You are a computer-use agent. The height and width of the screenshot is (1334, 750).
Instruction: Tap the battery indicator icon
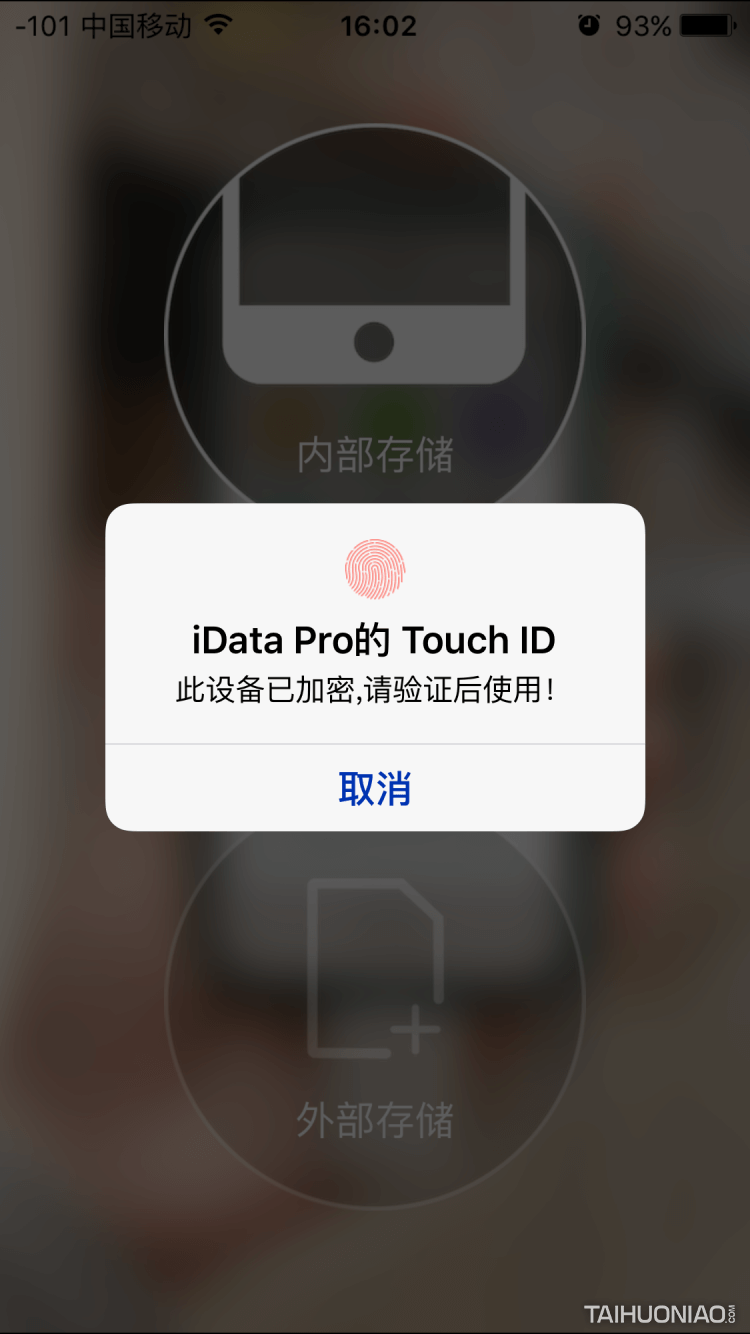point(707,27)
